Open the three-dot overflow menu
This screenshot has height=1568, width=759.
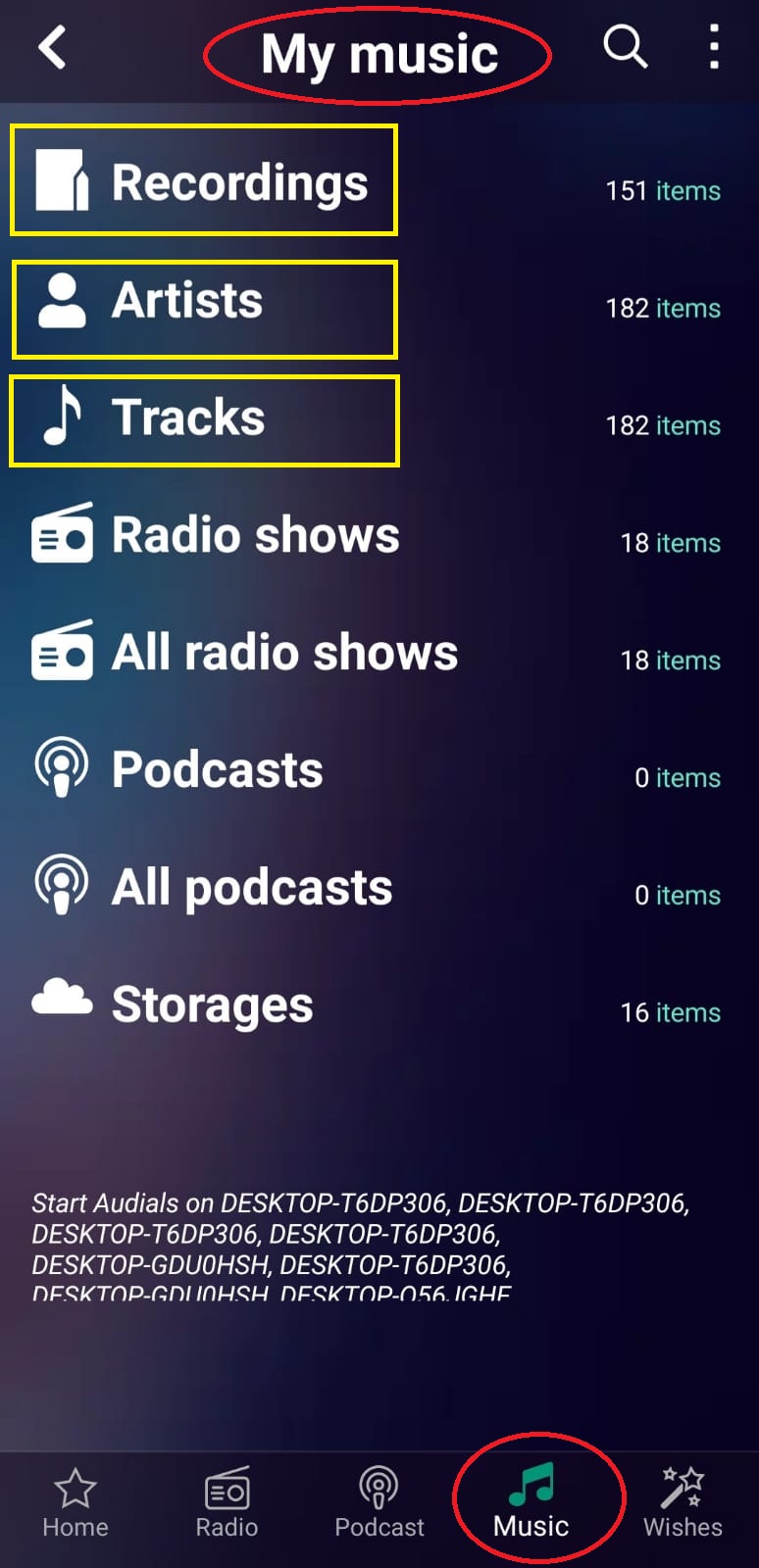[x=714, y=46]
